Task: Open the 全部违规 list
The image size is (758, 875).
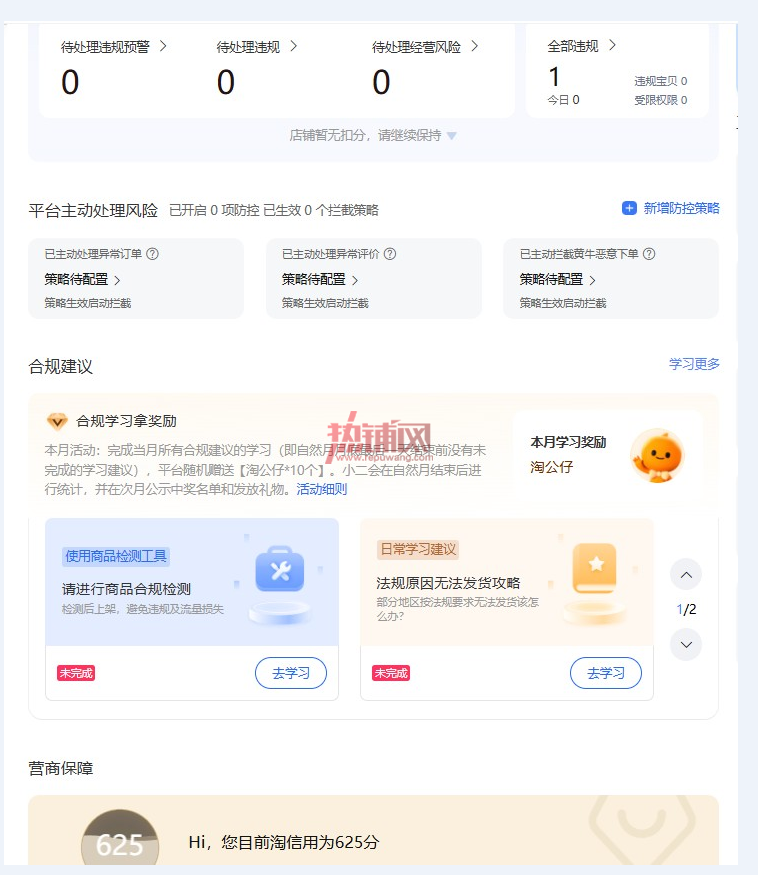Action: point(582,46)
